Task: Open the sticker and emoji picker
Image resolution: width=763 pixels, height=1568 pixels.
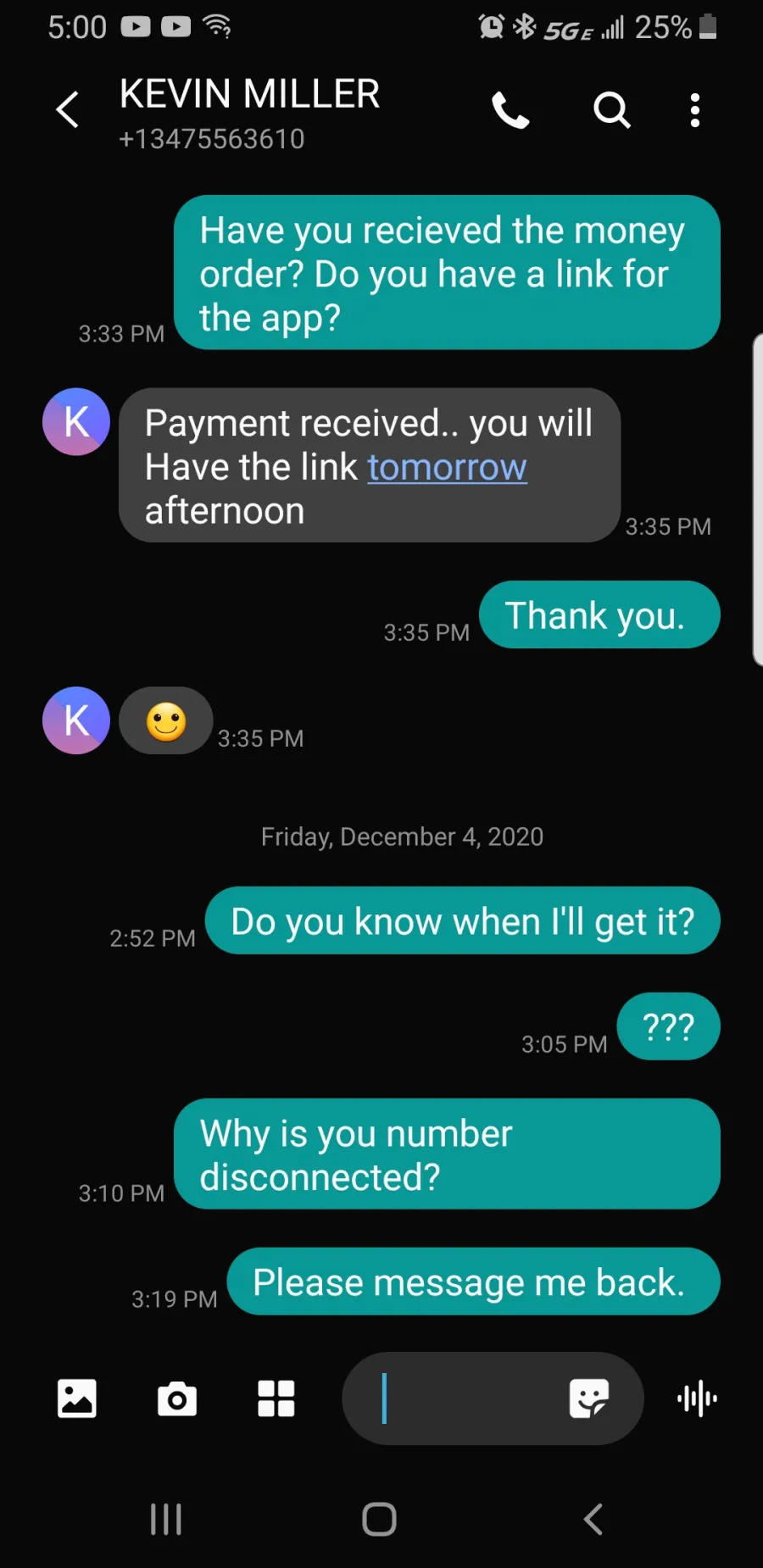Action: pos(589,1398)
